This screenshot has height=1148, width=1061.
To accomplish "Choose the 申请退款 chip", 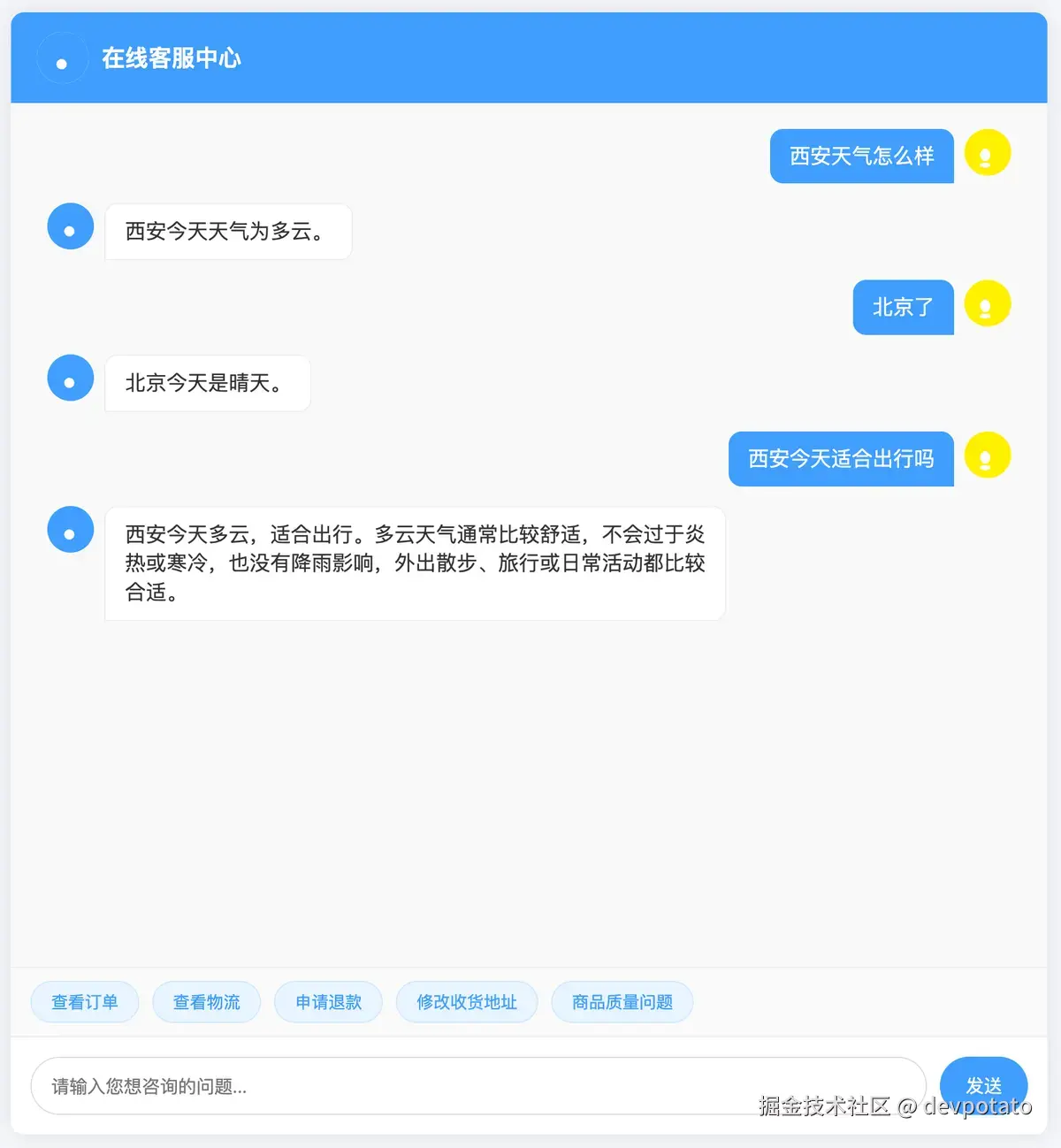I will click(328, 1002).
